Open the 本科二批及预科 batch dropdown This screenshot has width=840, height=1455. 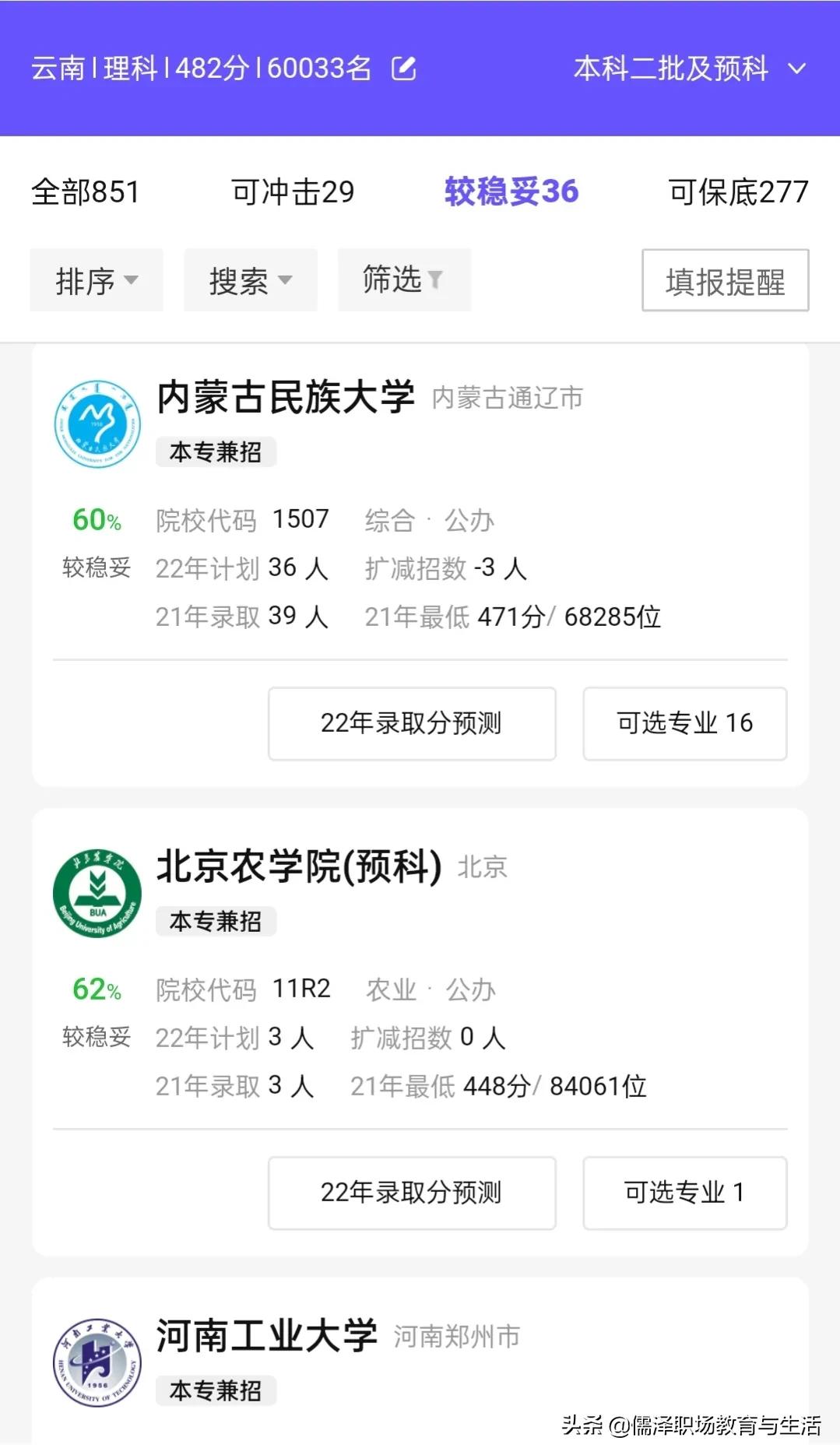(687, 69)
